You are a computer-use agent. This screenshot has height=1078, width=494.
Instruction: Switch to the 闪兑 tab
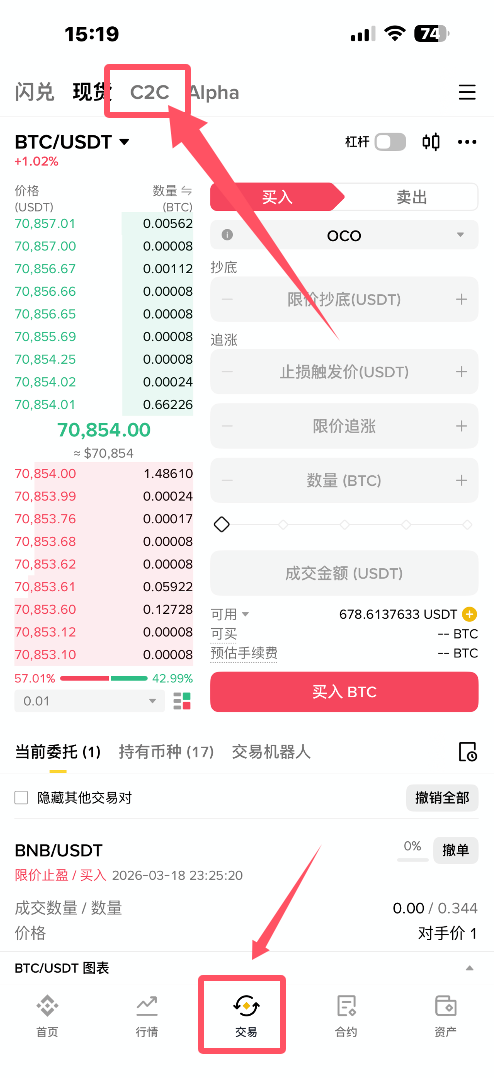pyautogui.click(x=34, y=92)
